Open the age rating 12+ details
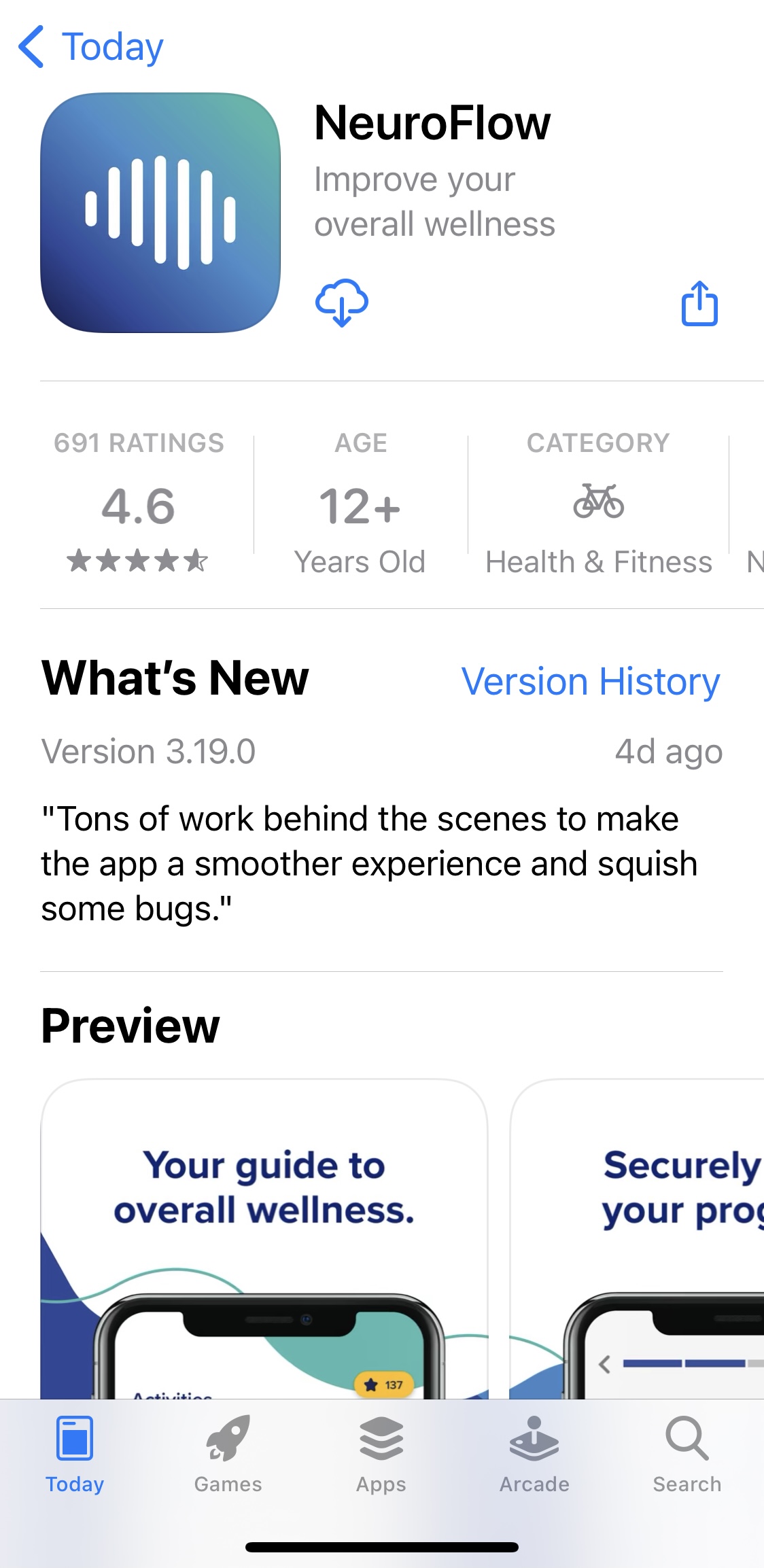This screenshot has height=1568, width=764. 360,502
